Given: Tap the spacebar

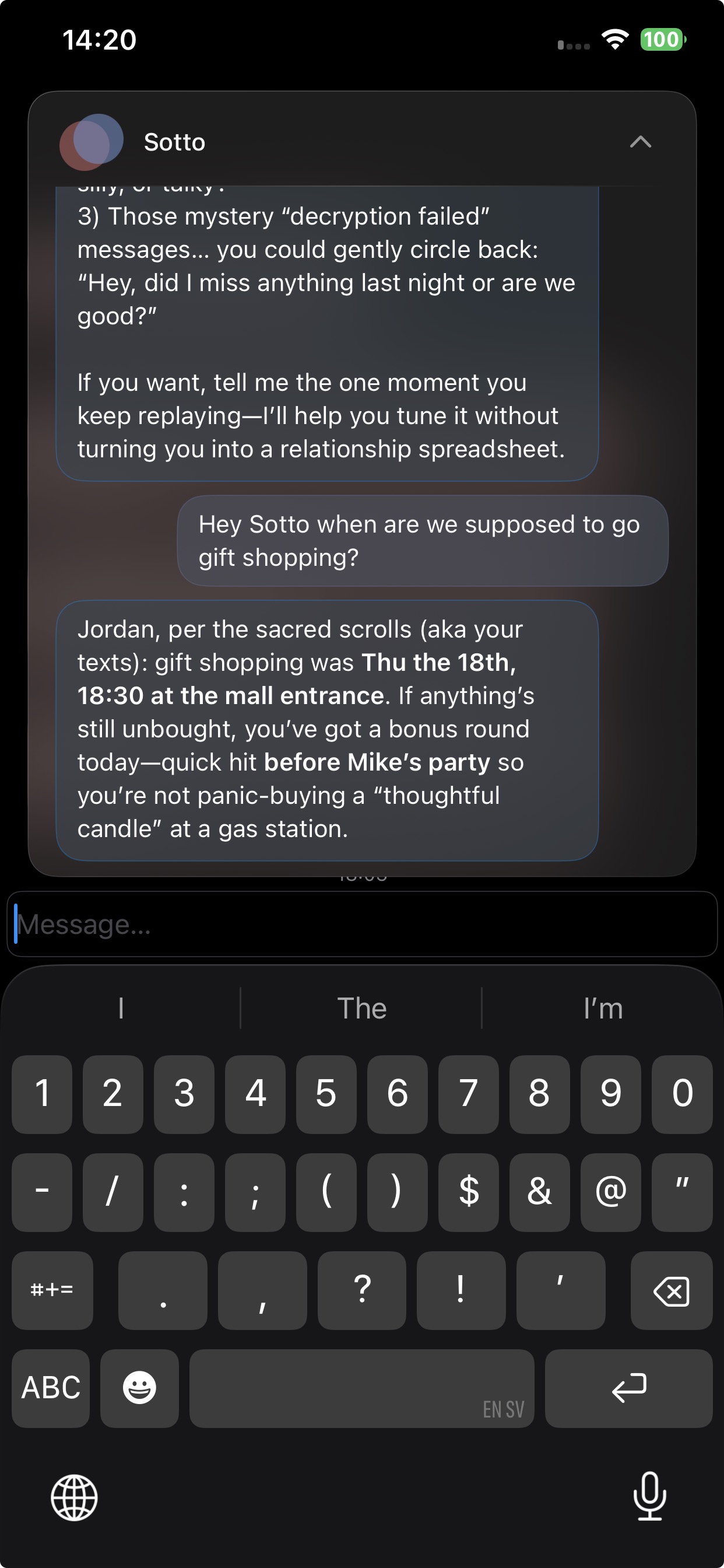Looking at the screenshot, I should tap(362, 1388).
